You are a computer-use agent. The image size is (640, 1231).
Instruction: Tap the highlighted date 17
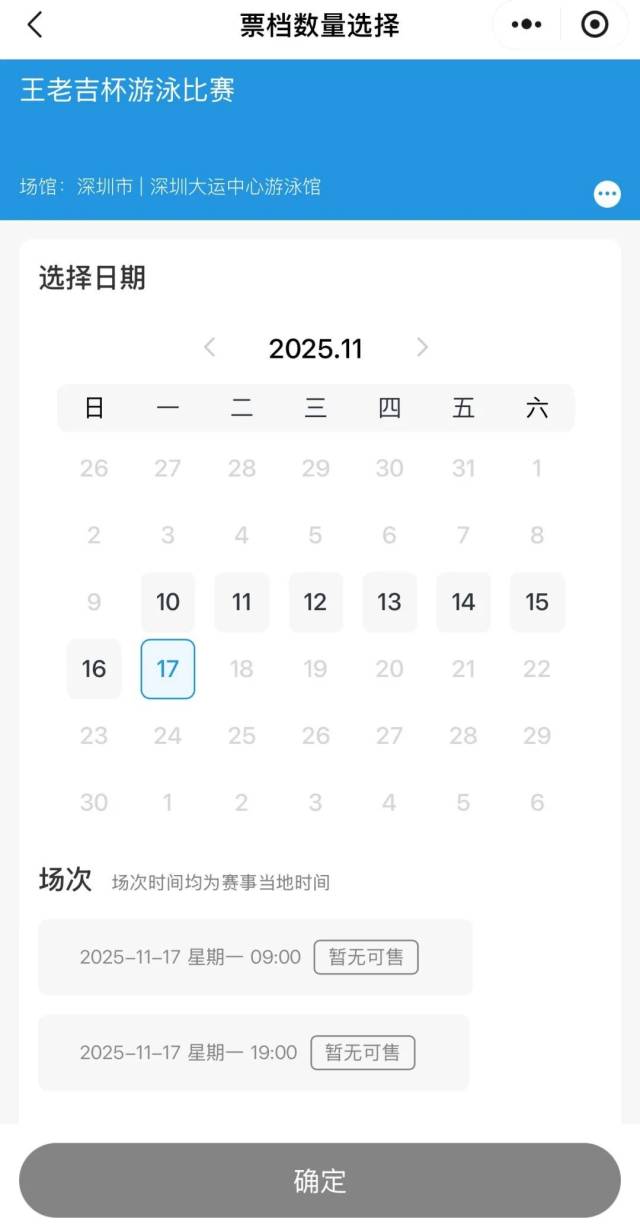pos(168,668)
